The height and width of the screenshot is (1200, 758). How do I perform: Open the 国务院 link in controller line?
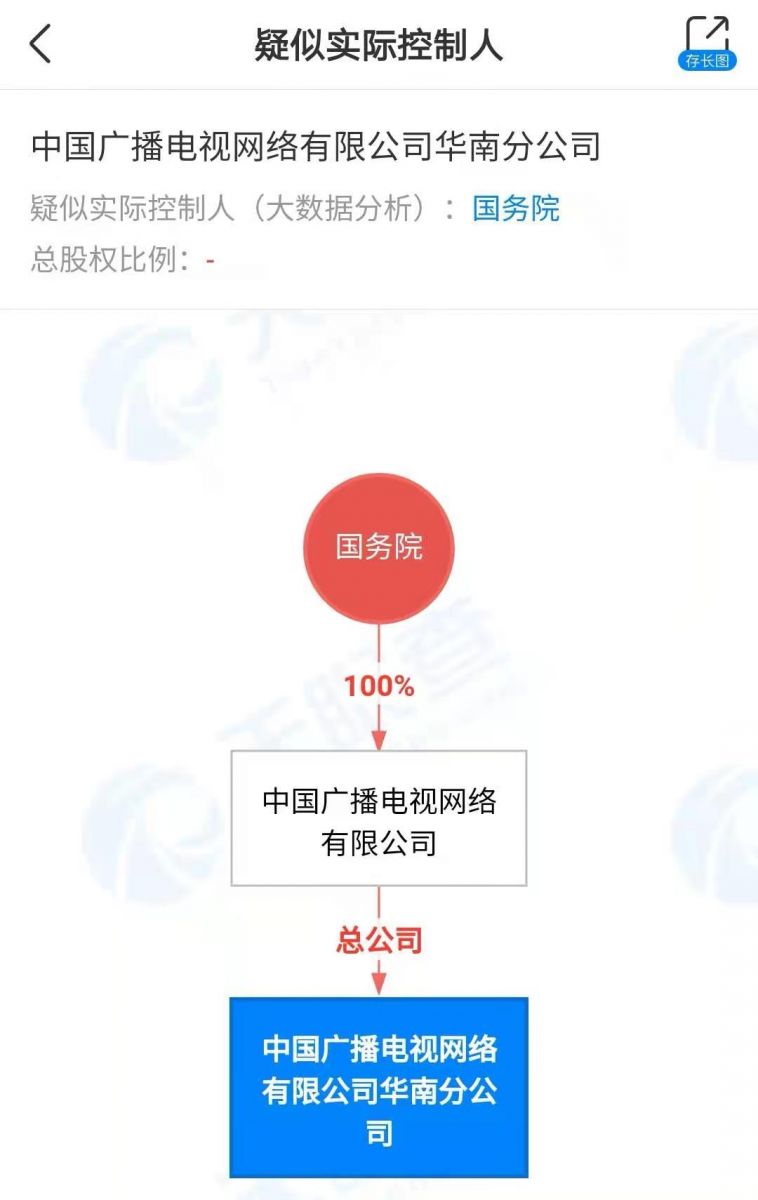tap(516, 208)
